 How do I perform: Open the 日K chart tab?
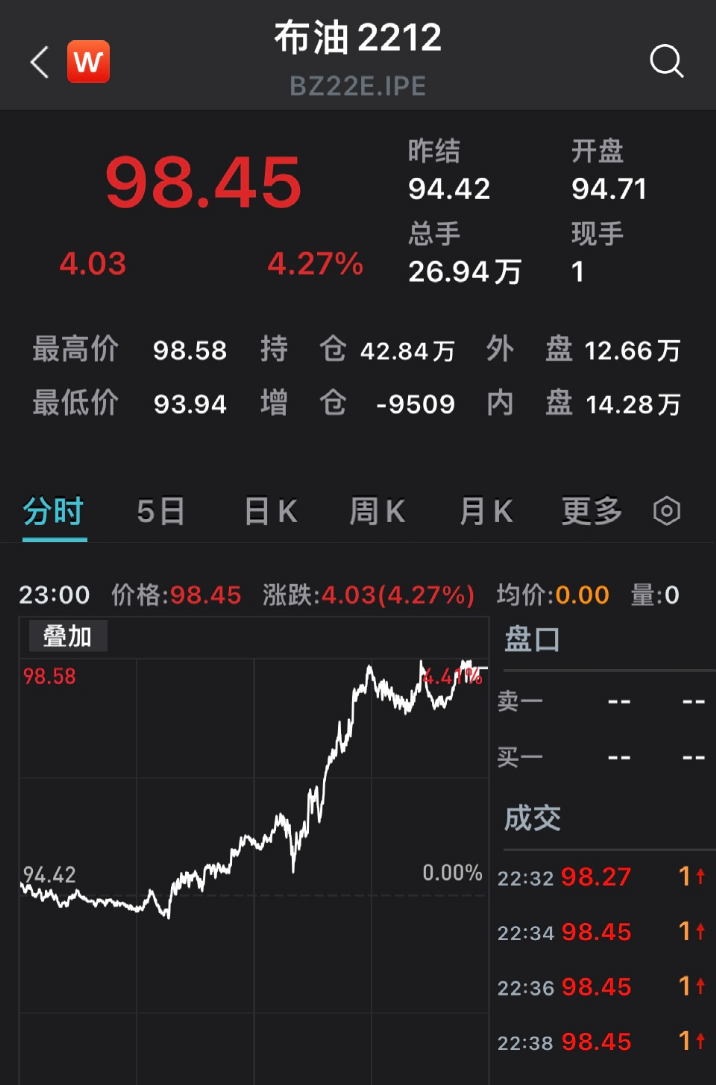click(x=270, y=512)
